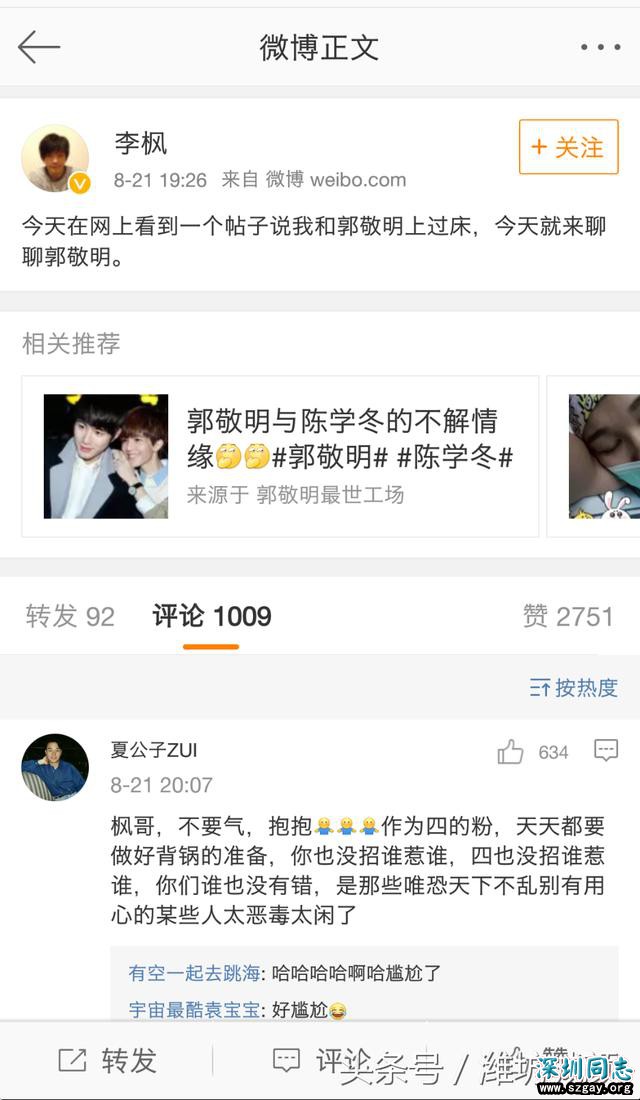Repost with the bottom 转发 button

[108, 1061]
